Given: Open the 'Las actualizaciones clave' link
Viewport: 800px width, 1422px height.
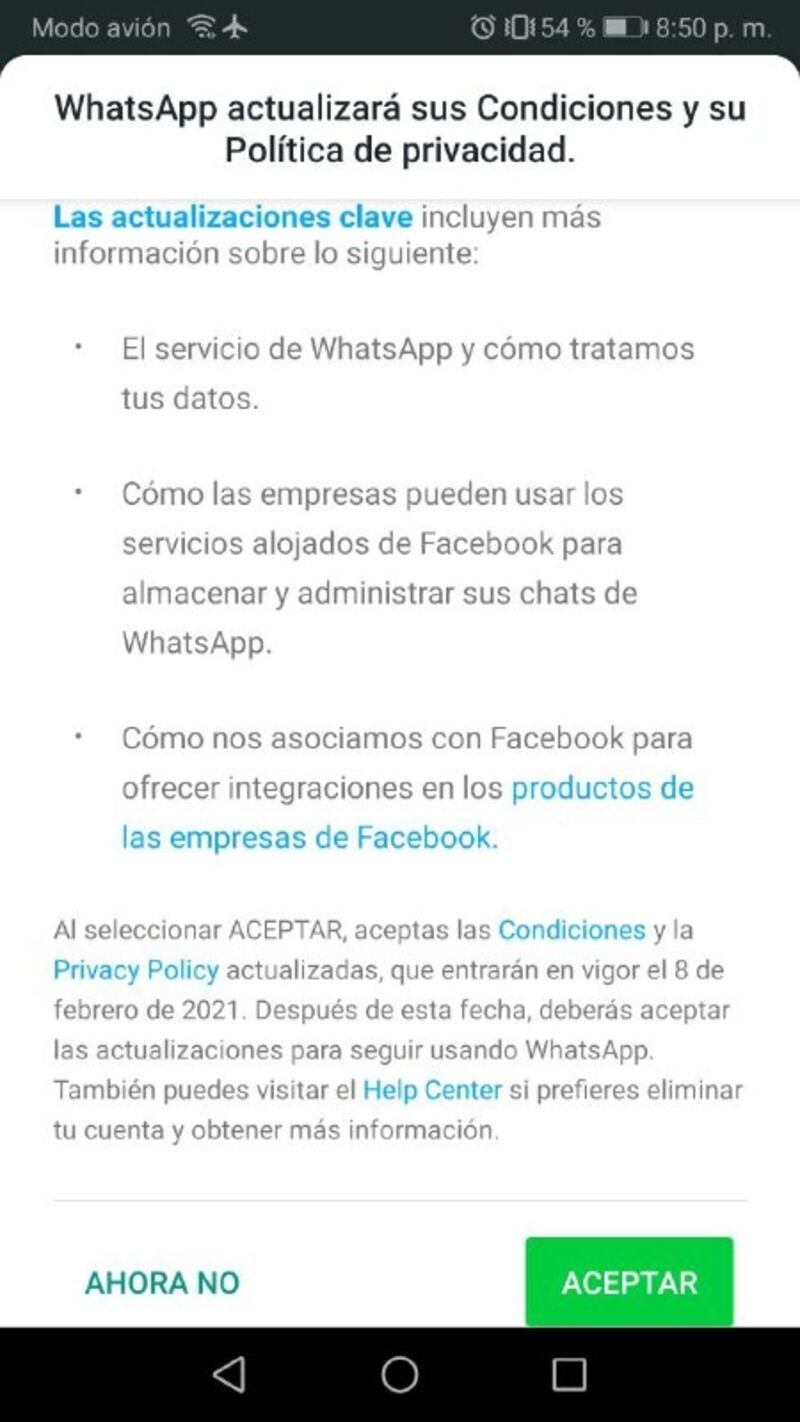Looking at the screenshot, I should pyautogui.click(x=232, y=217).
